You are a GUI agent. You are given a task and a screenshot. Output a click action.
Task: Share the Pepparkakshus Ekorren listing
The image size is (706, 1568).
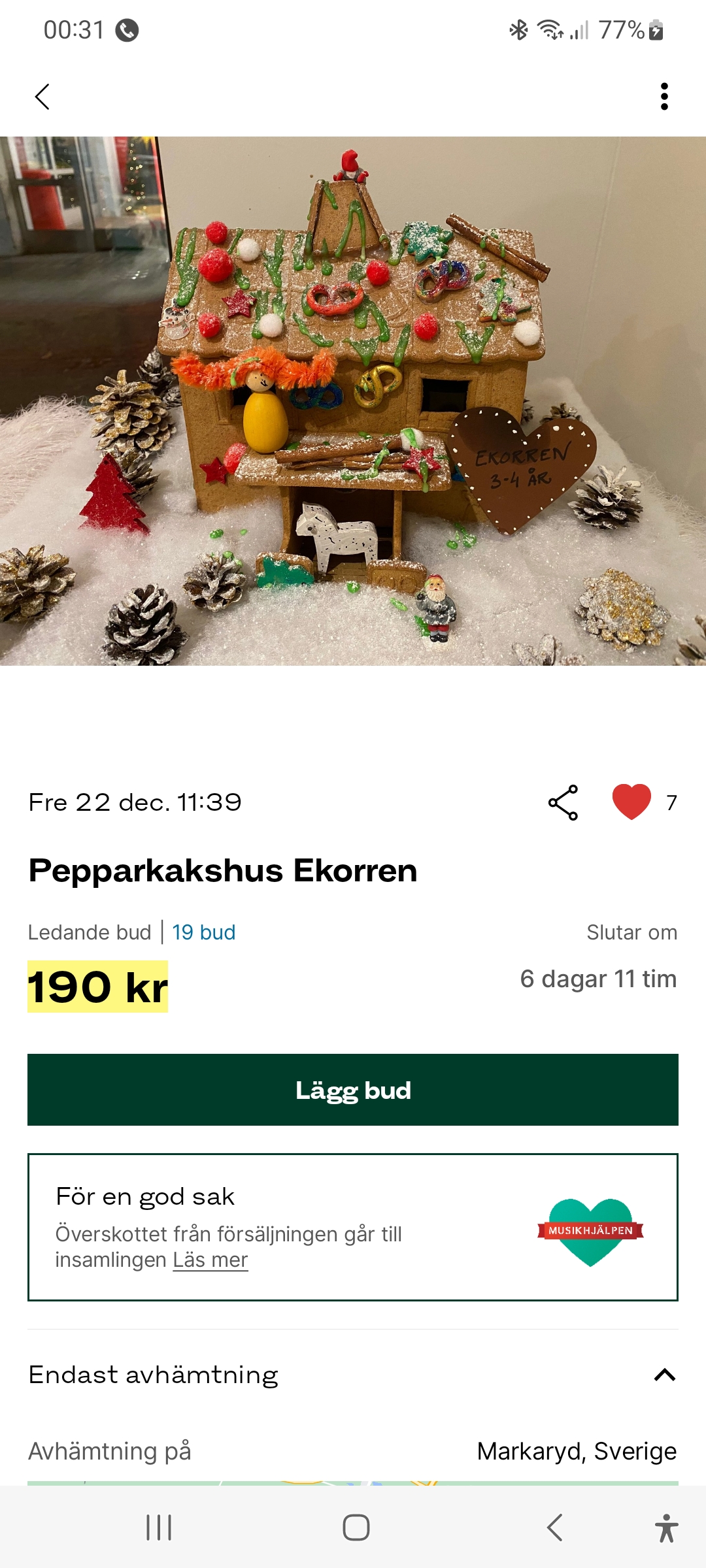[x=563, y=802]
